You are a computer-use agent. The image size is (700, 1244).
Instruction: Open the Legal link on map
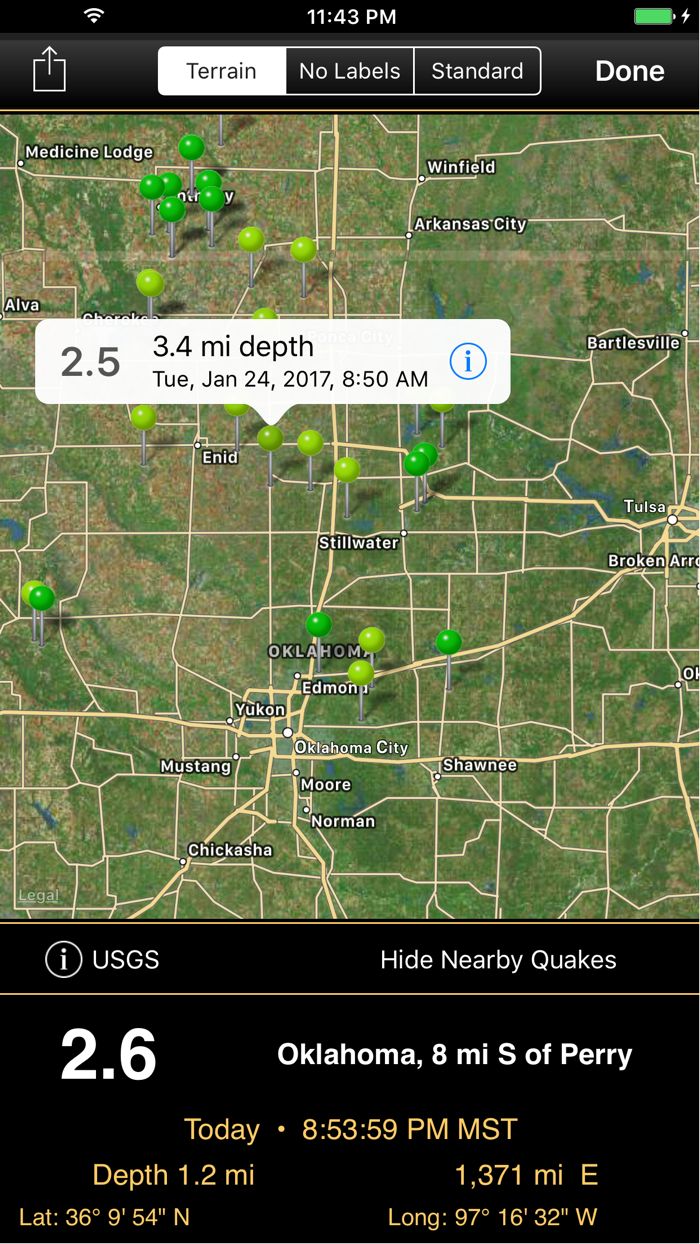(39, 896)
